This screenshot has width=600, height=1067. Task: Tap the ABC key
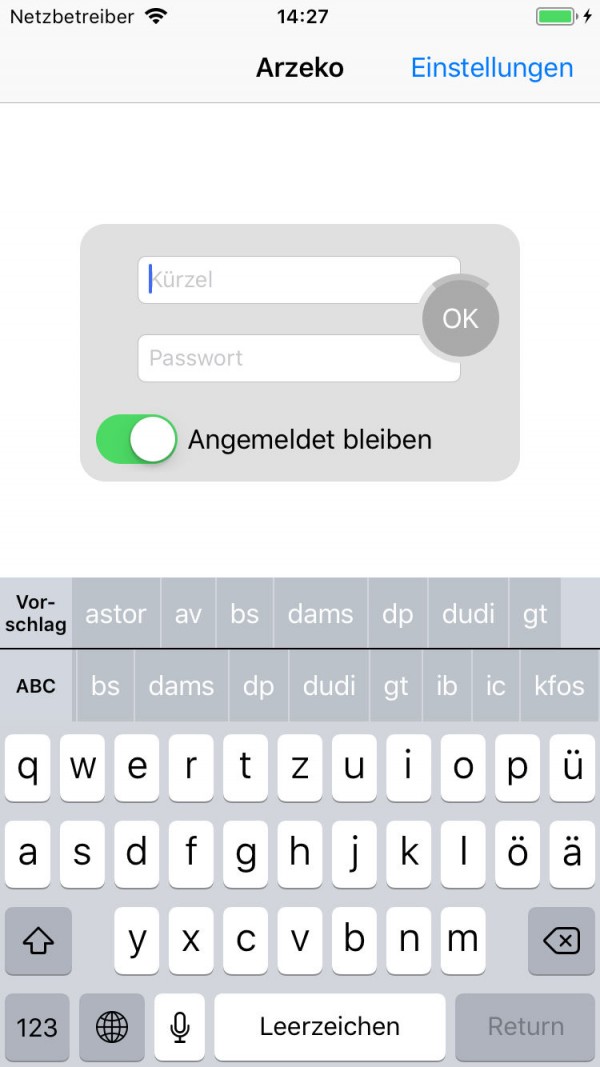click(35, 686)
